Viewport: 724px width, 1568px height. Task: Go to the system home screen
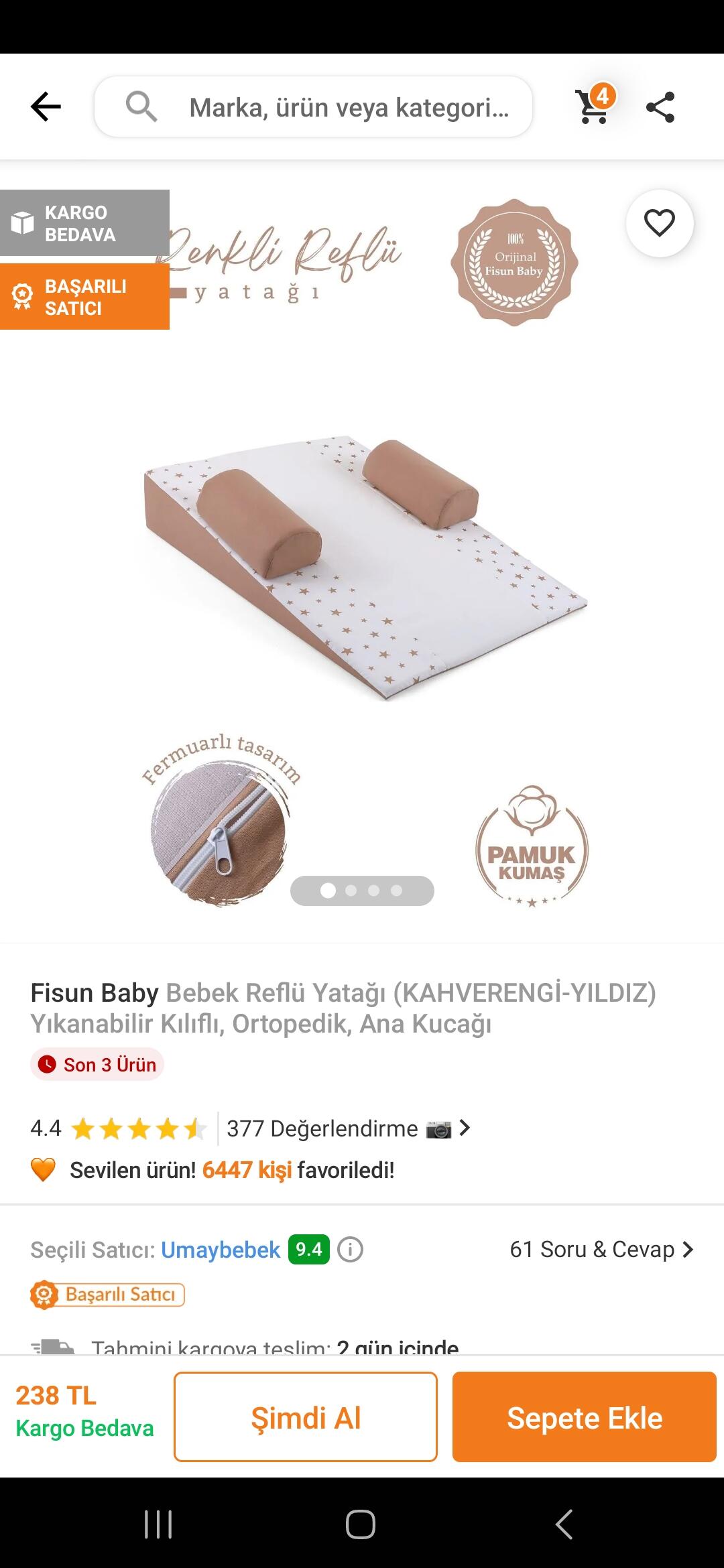tap(361, 1524)
